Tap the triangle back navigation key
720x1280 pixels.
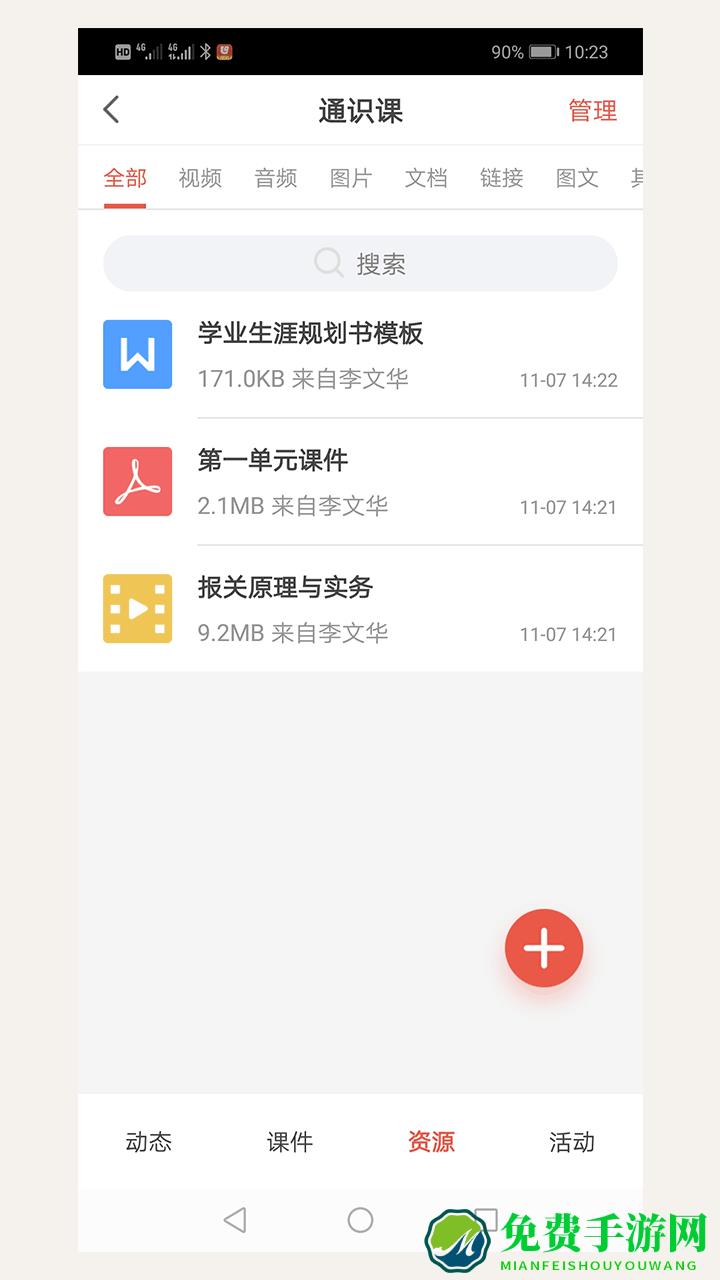click(x=234, y=1220)
